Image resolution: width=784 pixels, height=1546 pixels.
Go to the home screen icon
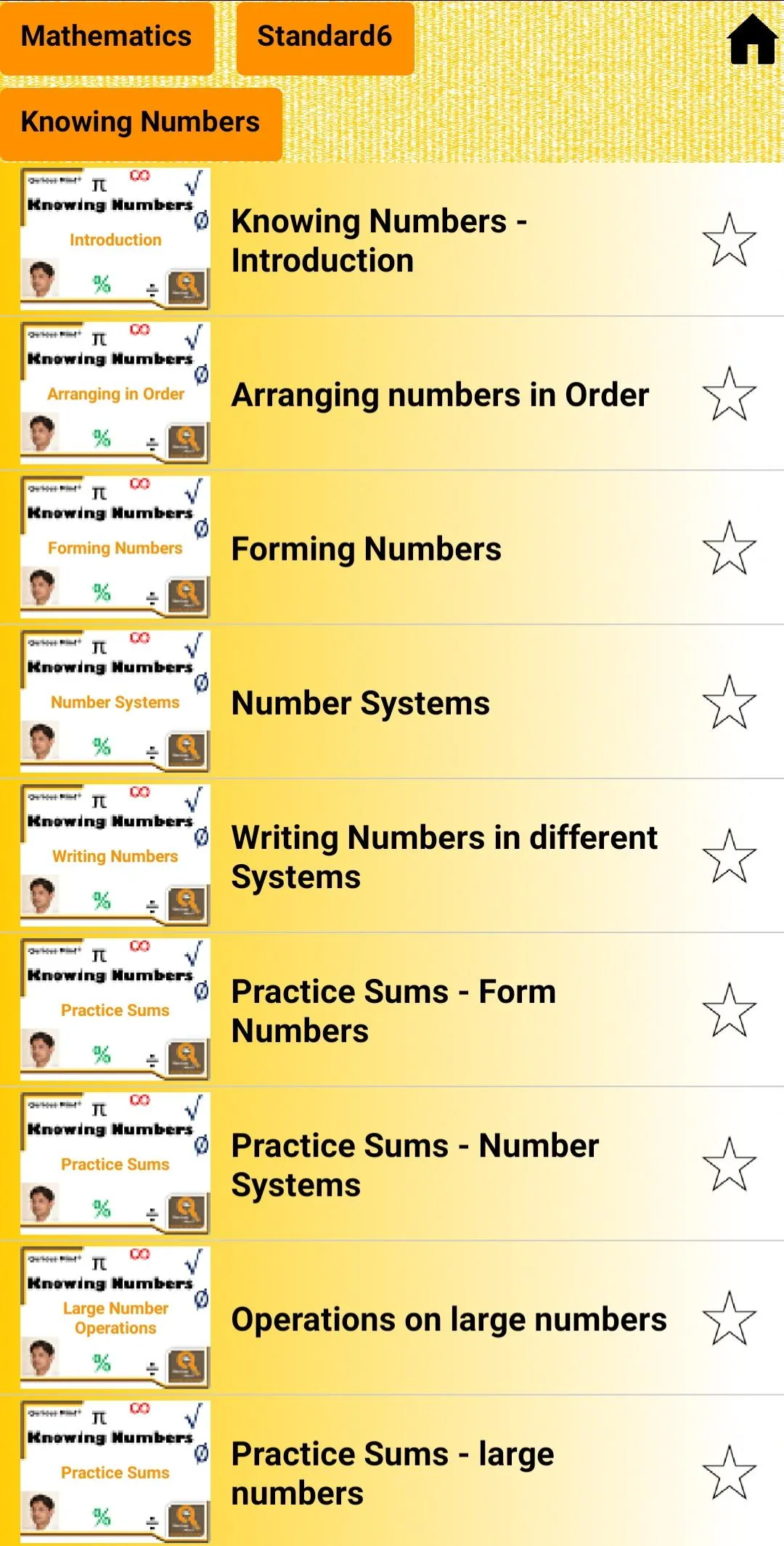(752, 39)
